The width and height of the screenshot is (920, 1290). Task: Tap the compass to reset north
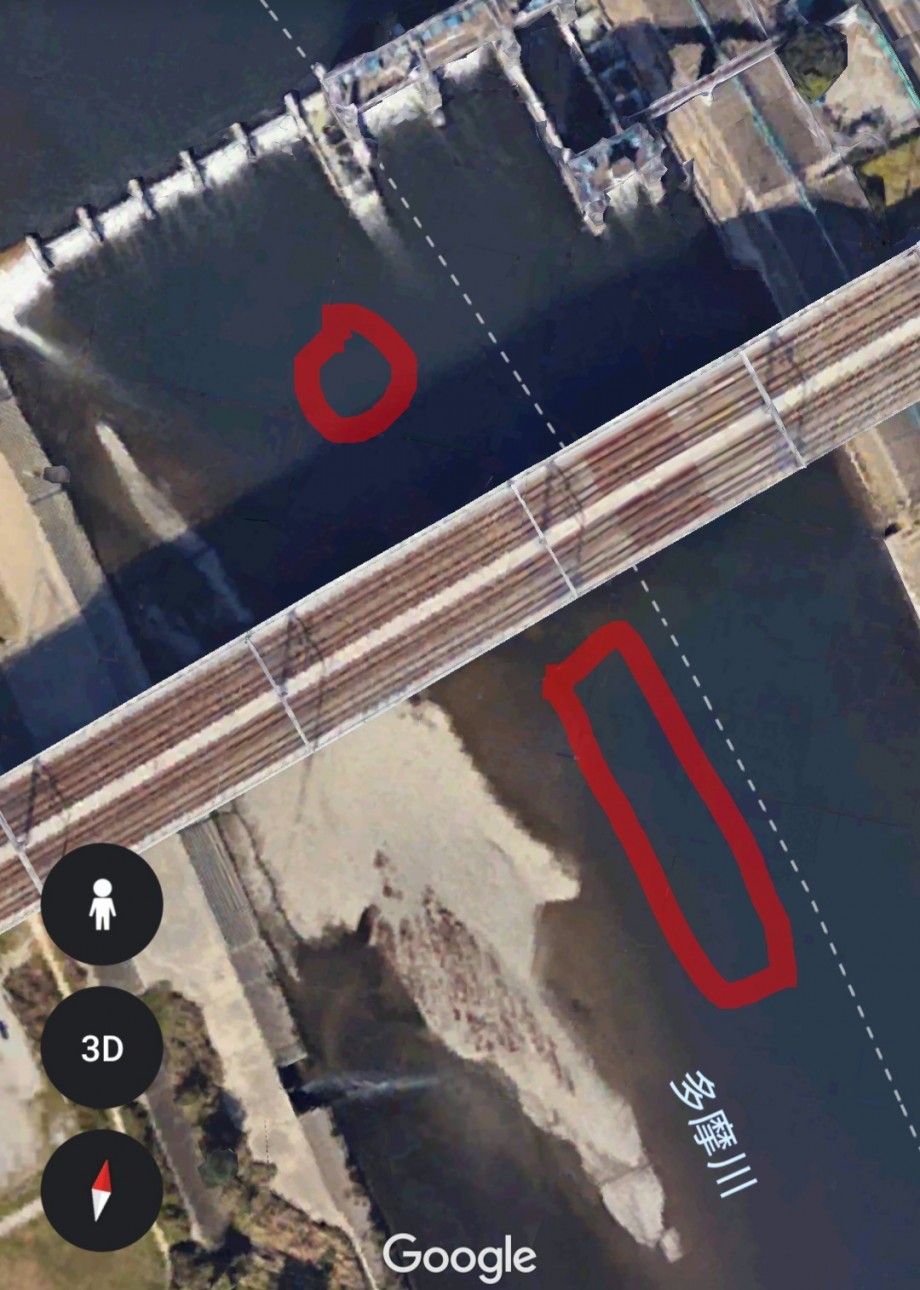coord(101,1190)
